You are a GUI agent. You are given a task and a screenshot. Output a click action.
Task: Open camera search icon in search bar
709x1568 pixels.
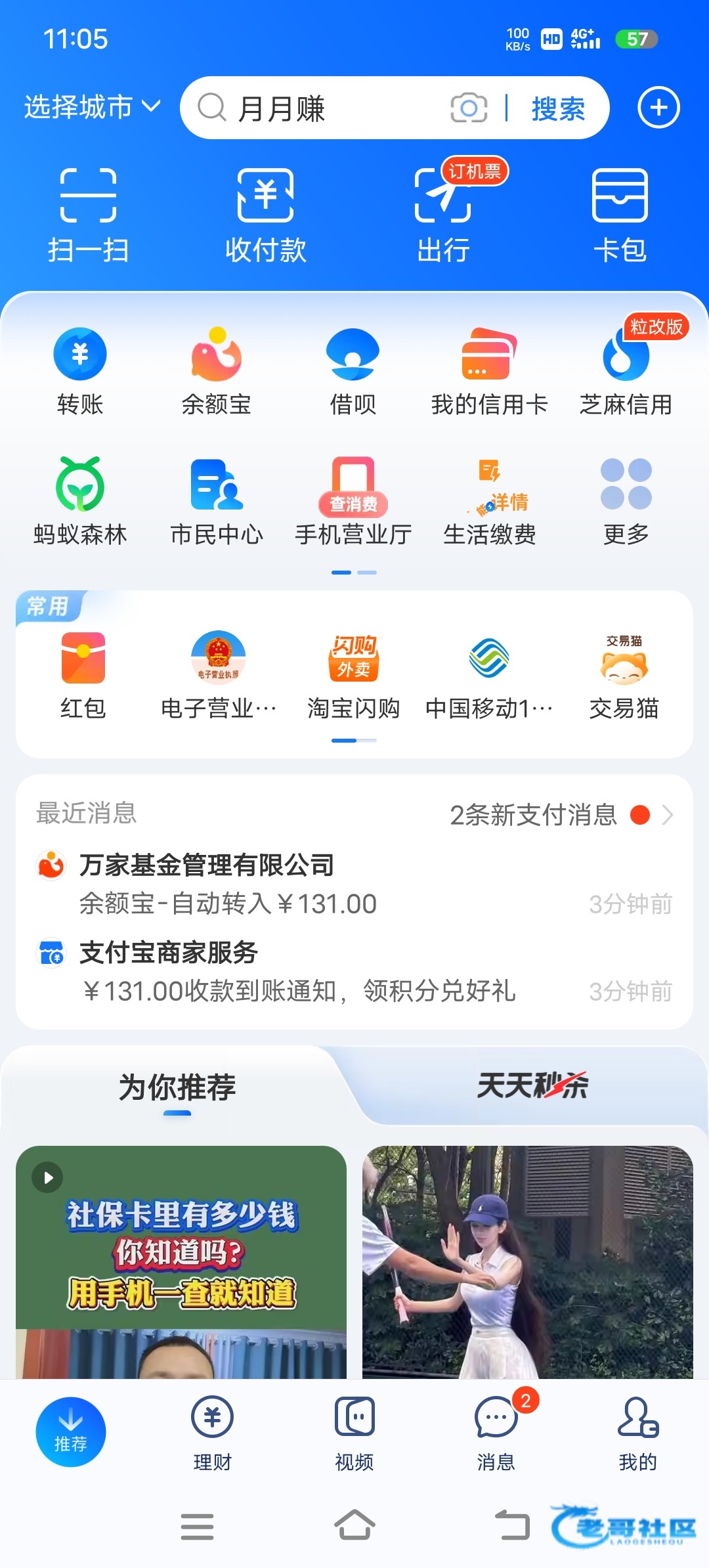(469, 108)
